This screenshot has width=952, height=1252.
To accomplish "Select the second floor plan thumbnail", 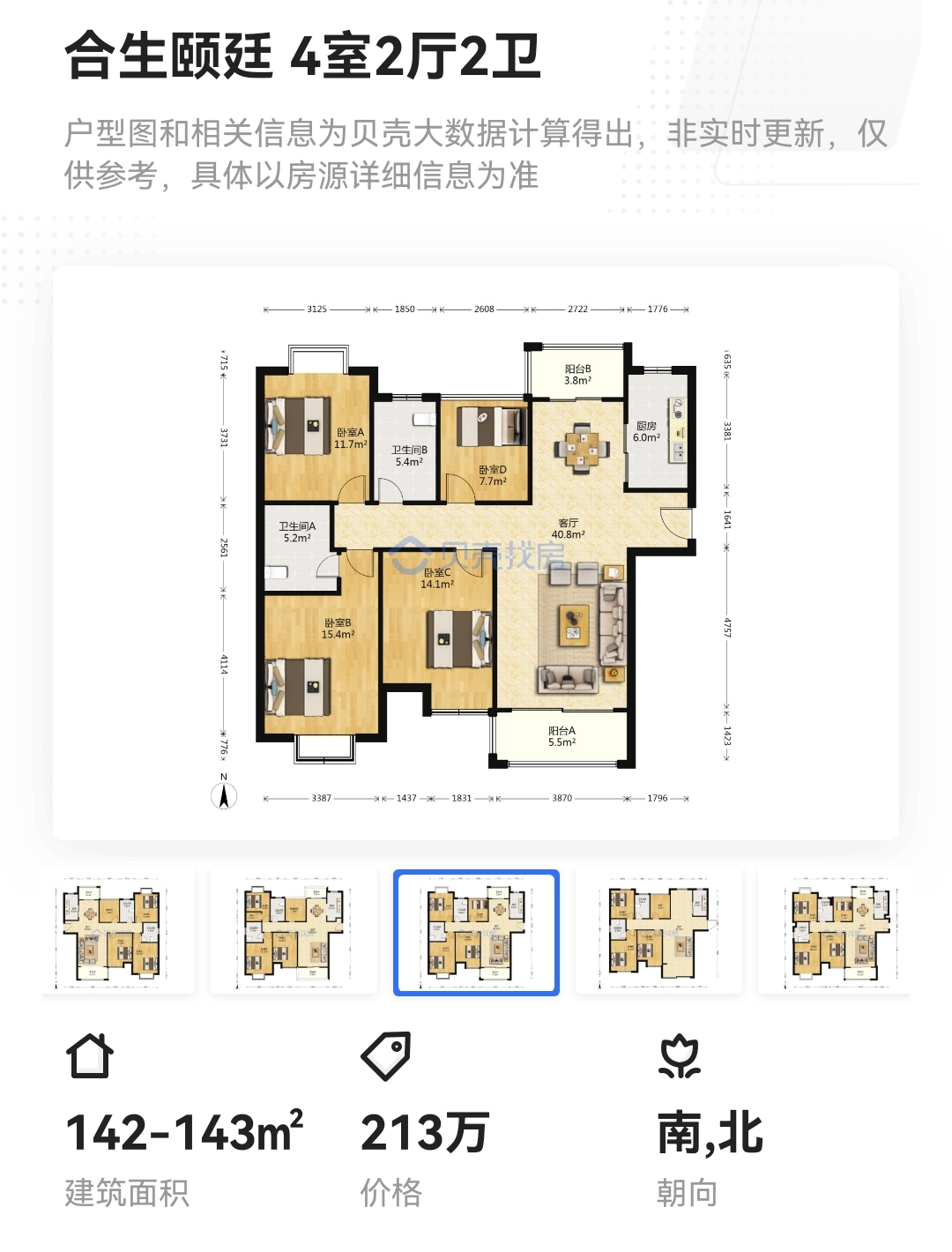I will (294, 931).
